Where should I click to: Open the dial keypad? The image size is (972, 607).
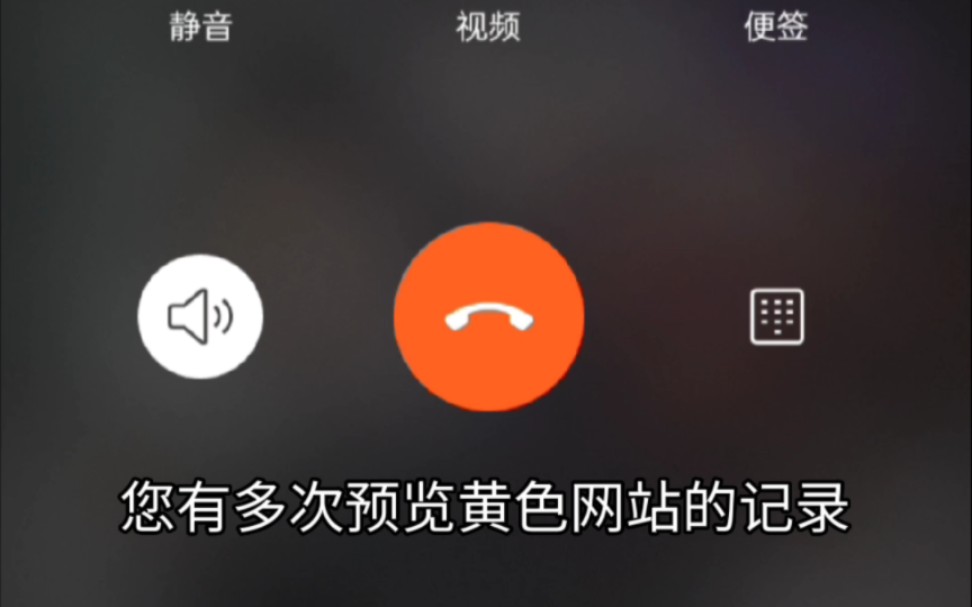pos(777,317)
